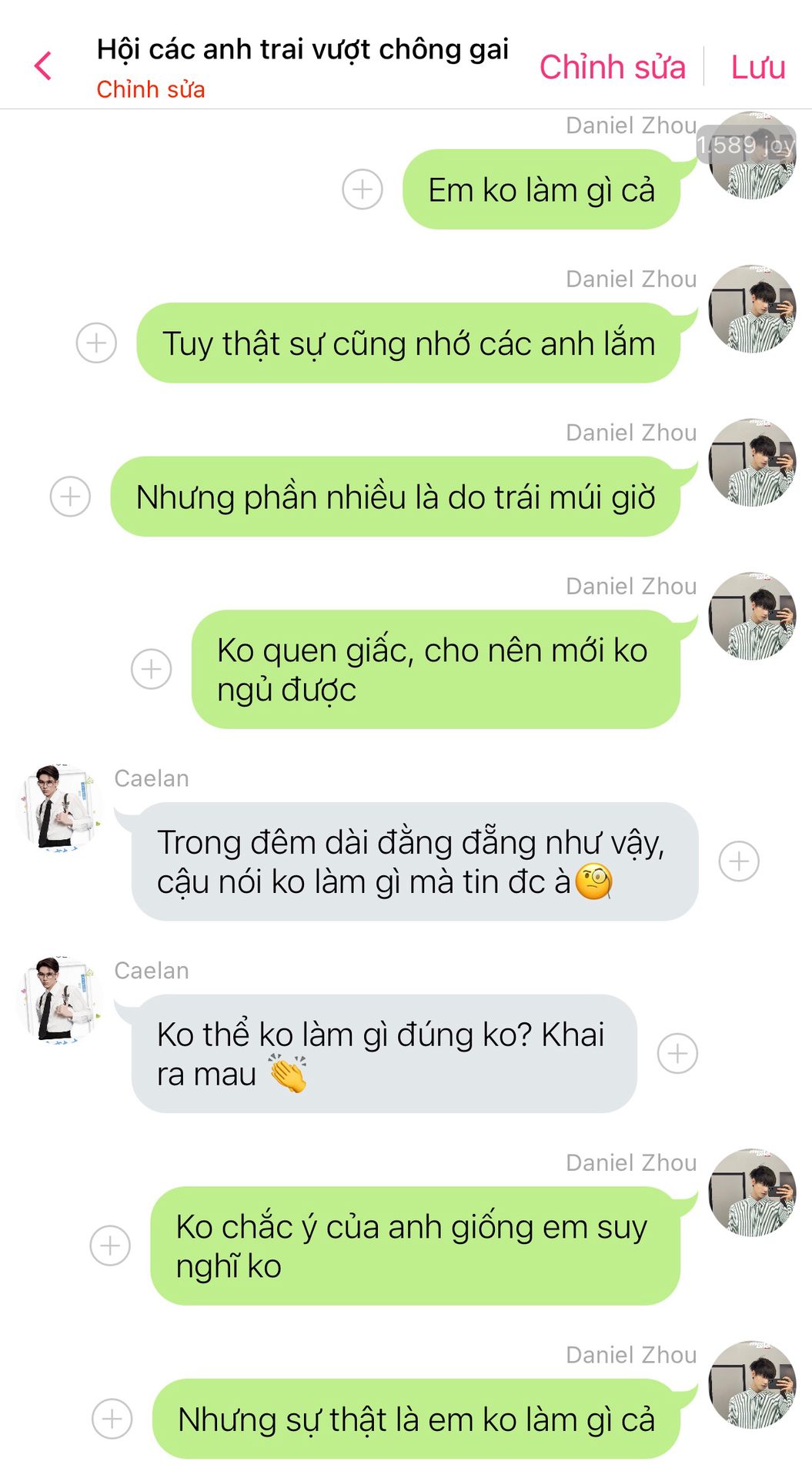Select Caelan's 'Khai ra mau' message bubble
812x1478 pixels.
point(383,1054)
